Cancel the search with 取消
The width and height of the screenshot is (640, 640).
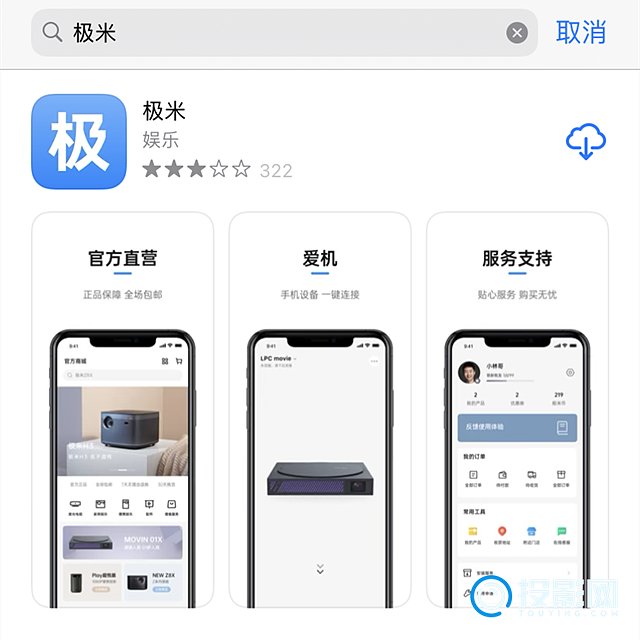581,32
